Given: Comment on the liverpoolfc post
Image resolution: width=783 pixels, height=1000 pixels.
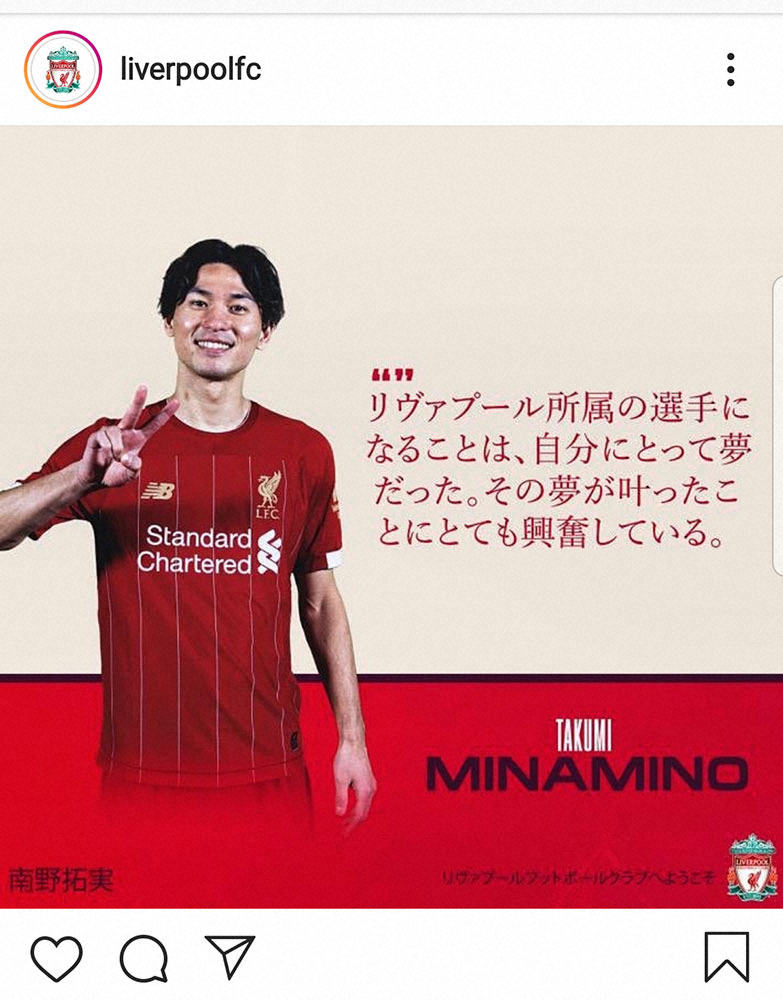Looking at the screenshot, I should click(x=143, y=958).
